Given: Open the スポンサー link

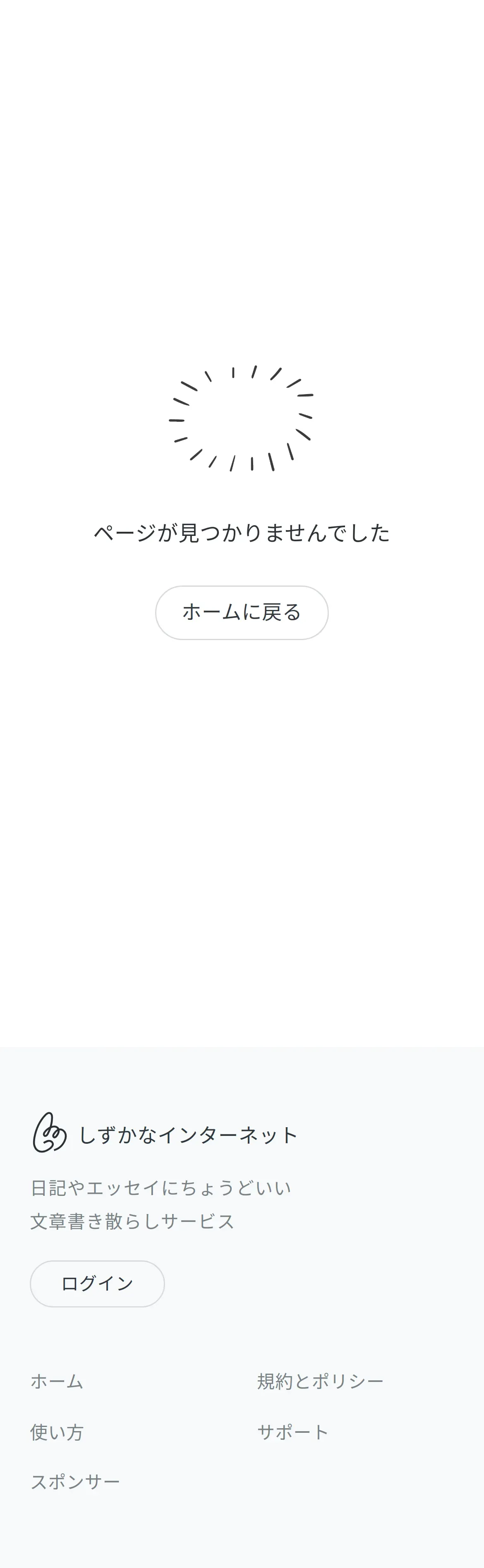Looking at the screenshot, I should coord(75,1482).
